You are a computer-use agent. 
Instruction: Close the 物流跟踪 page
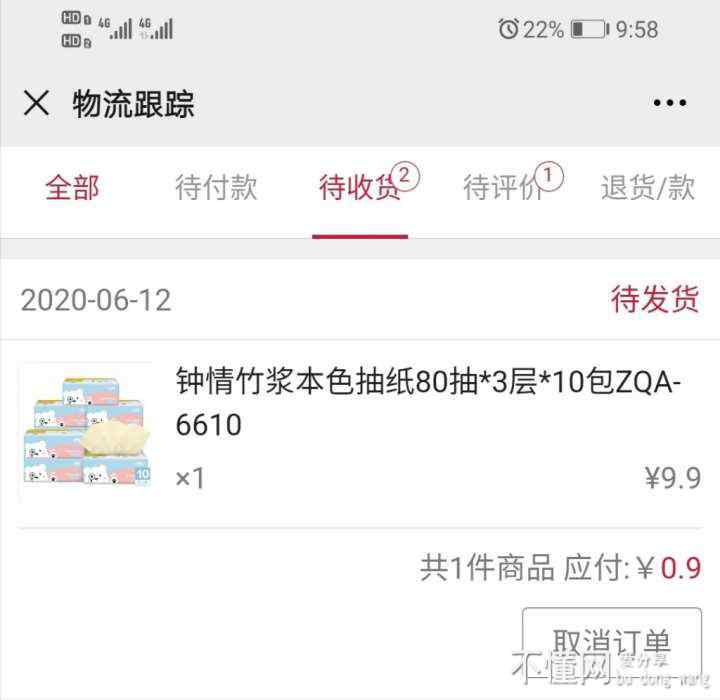37,103
